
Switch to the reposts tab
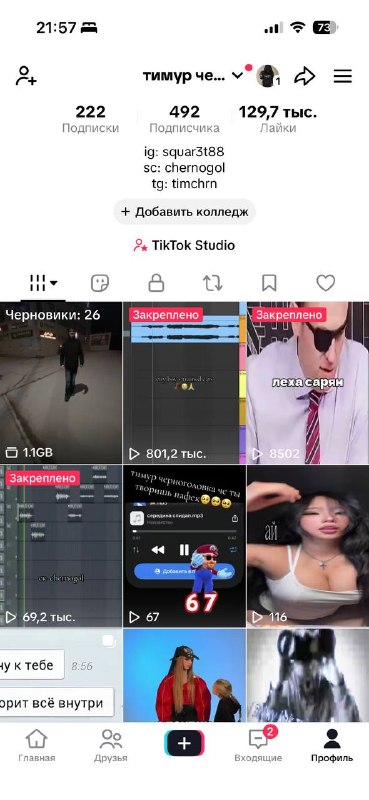pyautogui.click(x=213, y=283)
